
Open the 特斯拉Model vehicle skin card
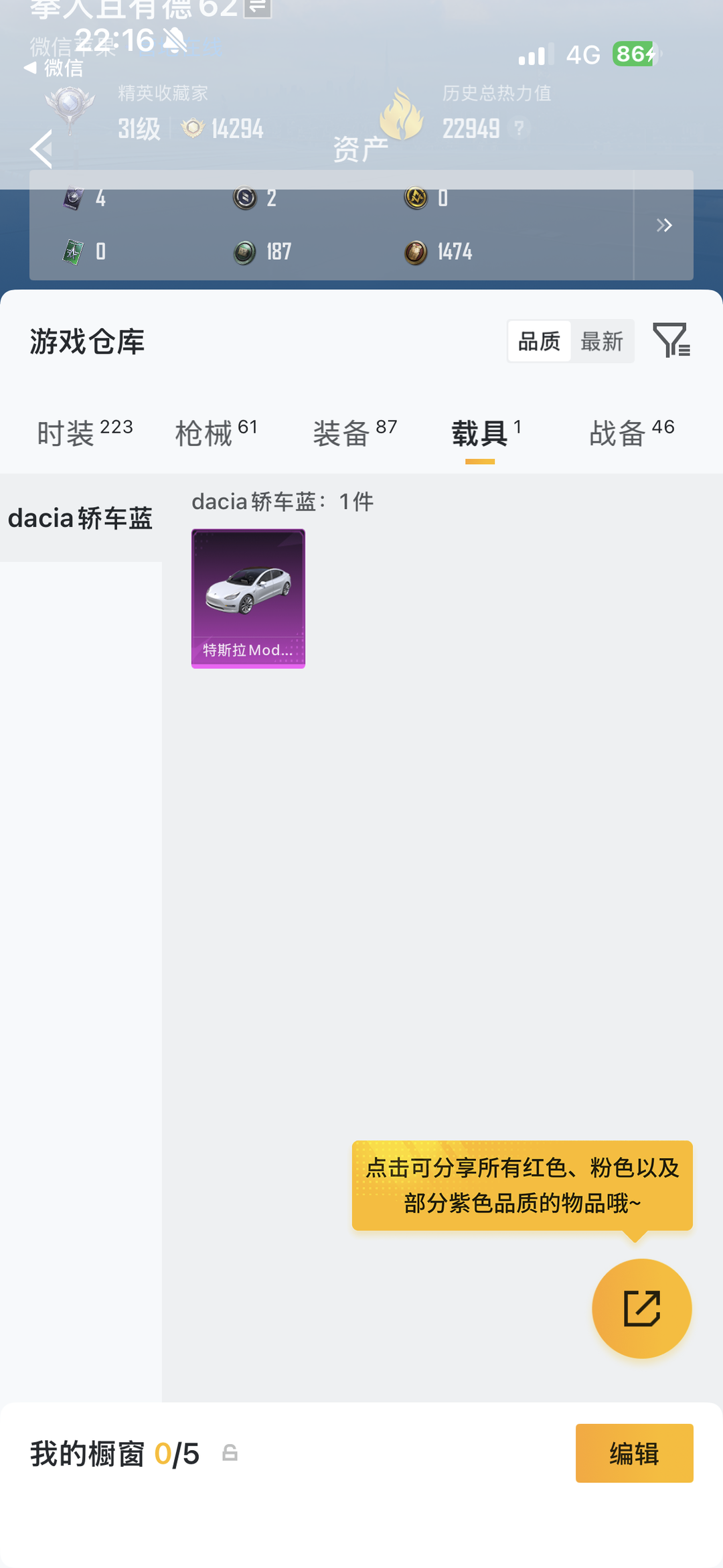click(x=248, y=598)
